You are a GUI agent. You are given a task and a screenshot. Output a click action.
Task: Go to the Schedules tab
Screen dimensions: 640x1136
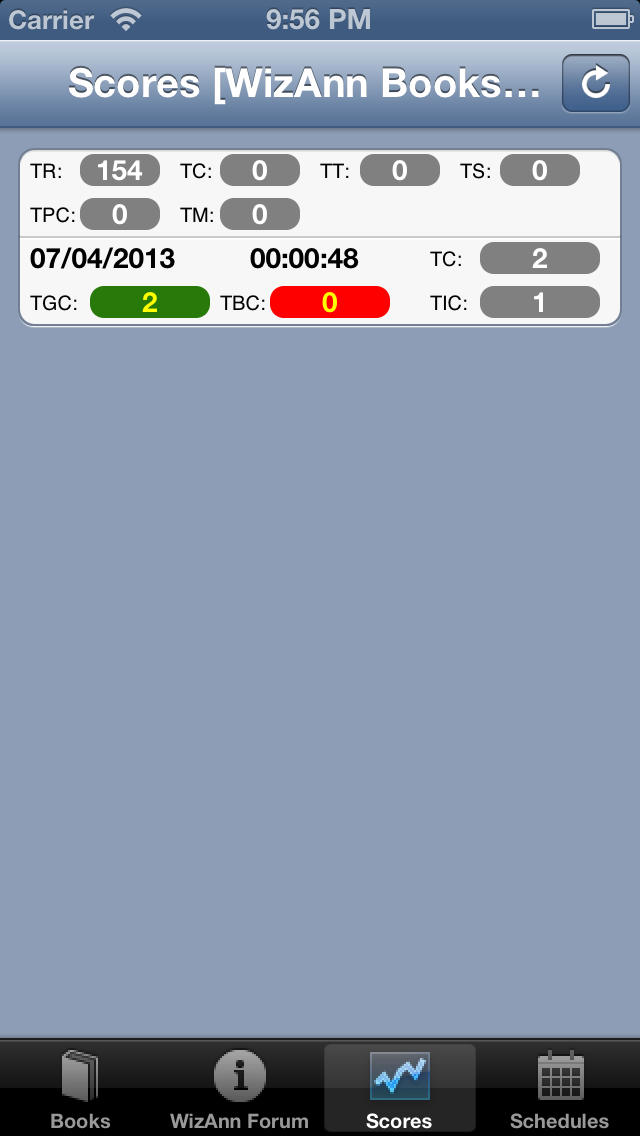click(x=559, y=1089)
